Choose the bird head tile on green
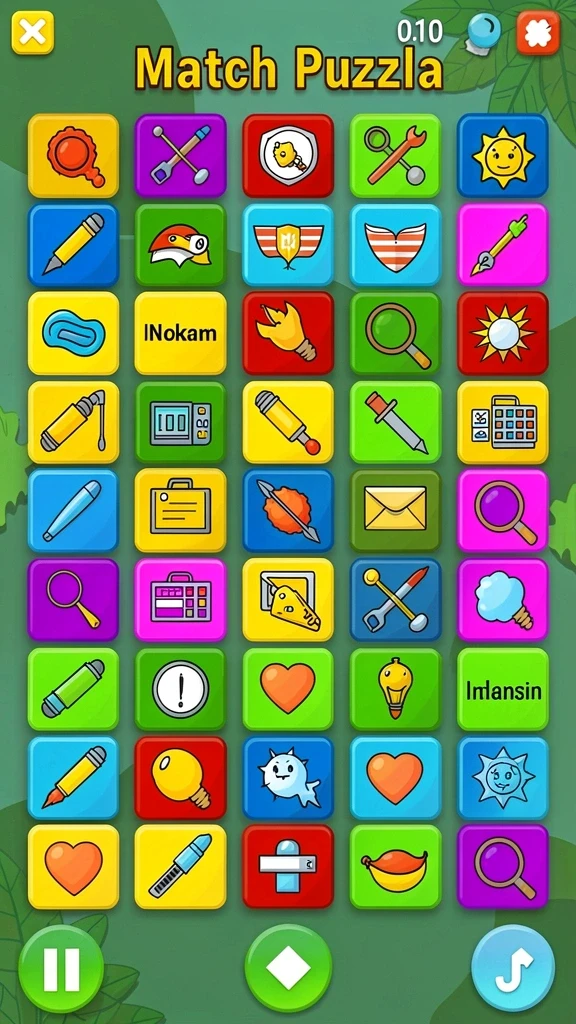Viewport: 576px width, 1024px height. (x=180, y=244)
